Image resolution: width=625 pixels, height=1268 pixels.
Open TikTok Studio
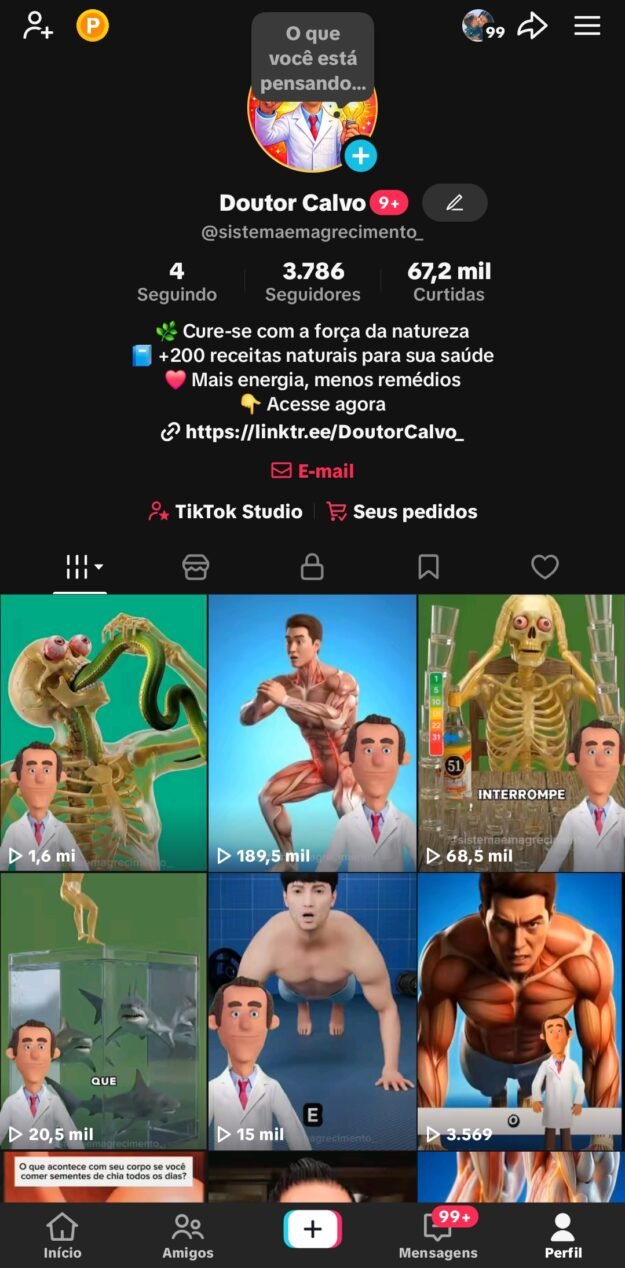click(x=225, y=511)
